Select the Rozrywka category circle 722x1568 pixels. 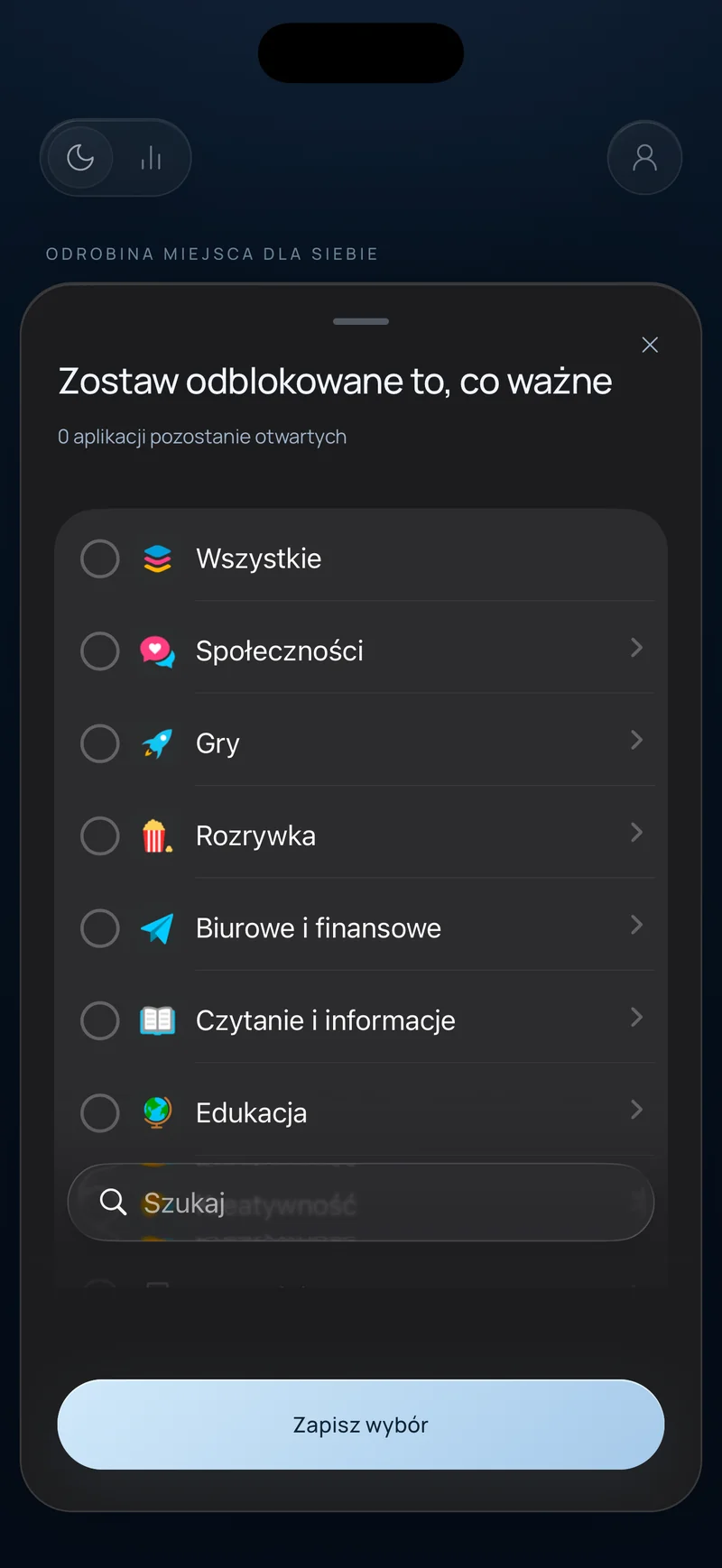pyautogui.click(x=100, y=835)
